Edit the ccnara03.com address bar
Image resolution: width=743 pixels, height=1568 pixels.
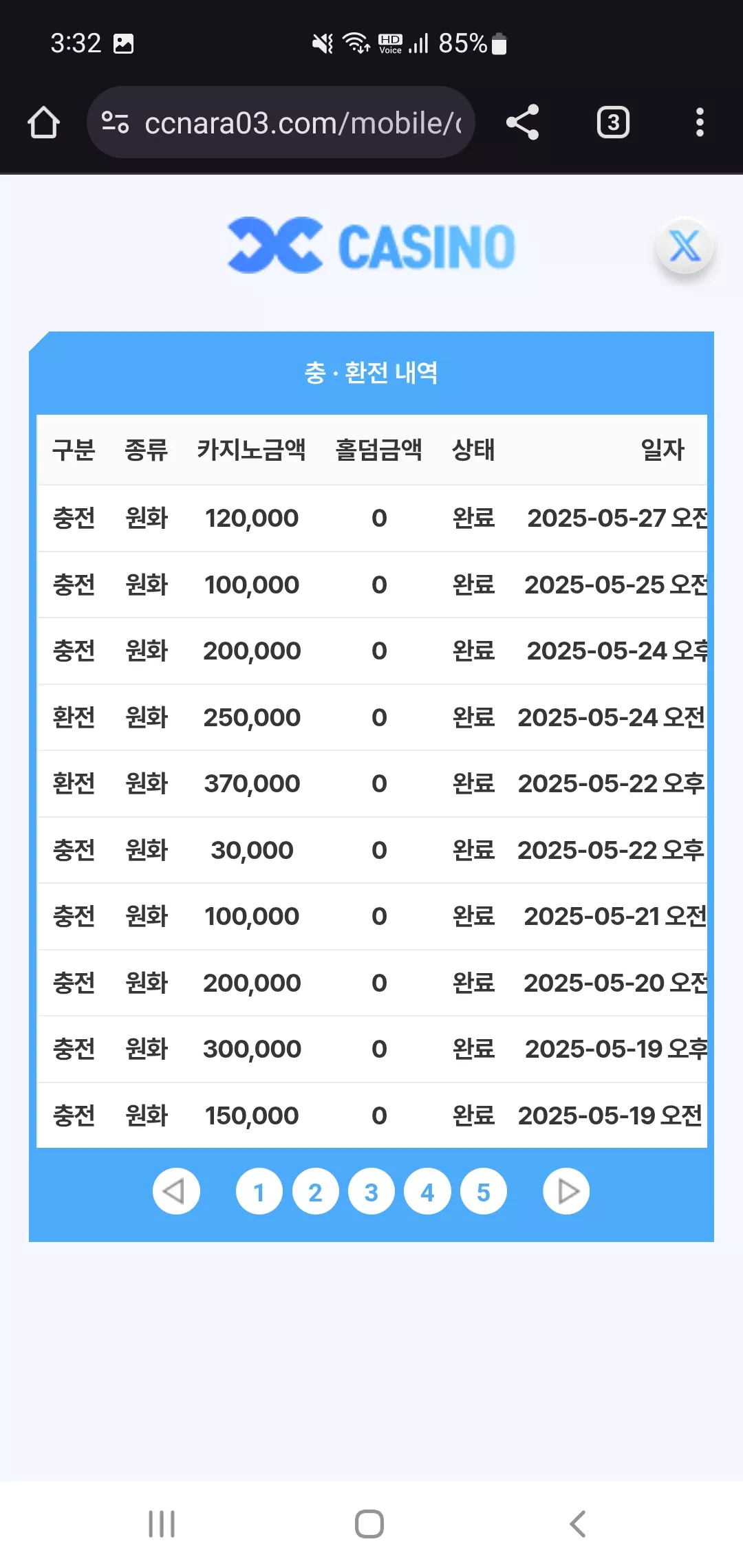click(303, 122)
